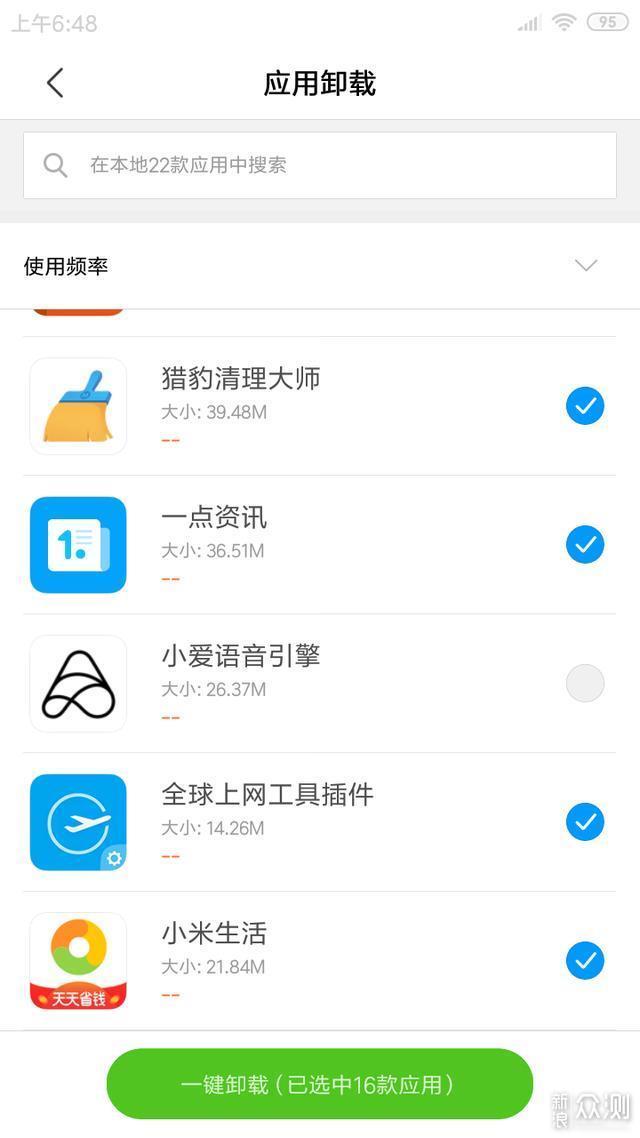
Task: Expand the 使用频率 sort dropdown
Action: [x=586, y=266]
